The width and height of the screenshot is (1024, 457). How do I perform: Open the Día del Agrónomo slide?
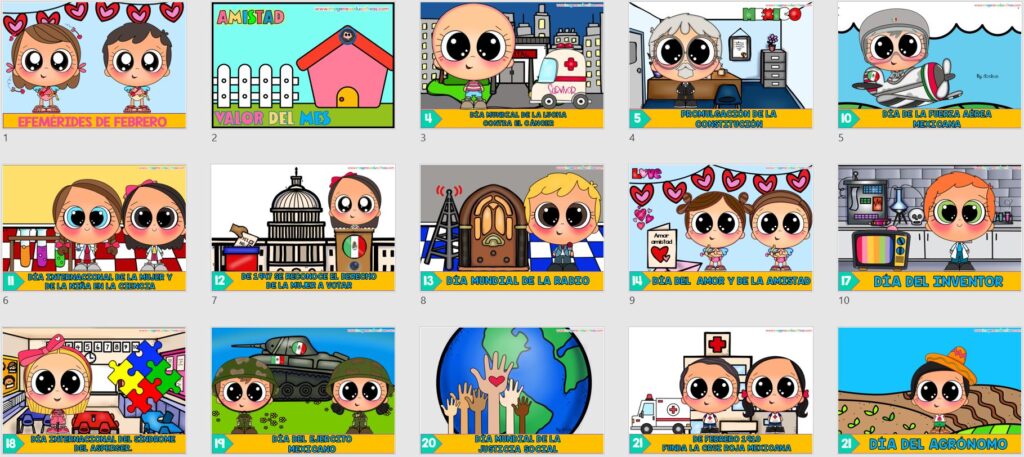[x=929, y=390]
